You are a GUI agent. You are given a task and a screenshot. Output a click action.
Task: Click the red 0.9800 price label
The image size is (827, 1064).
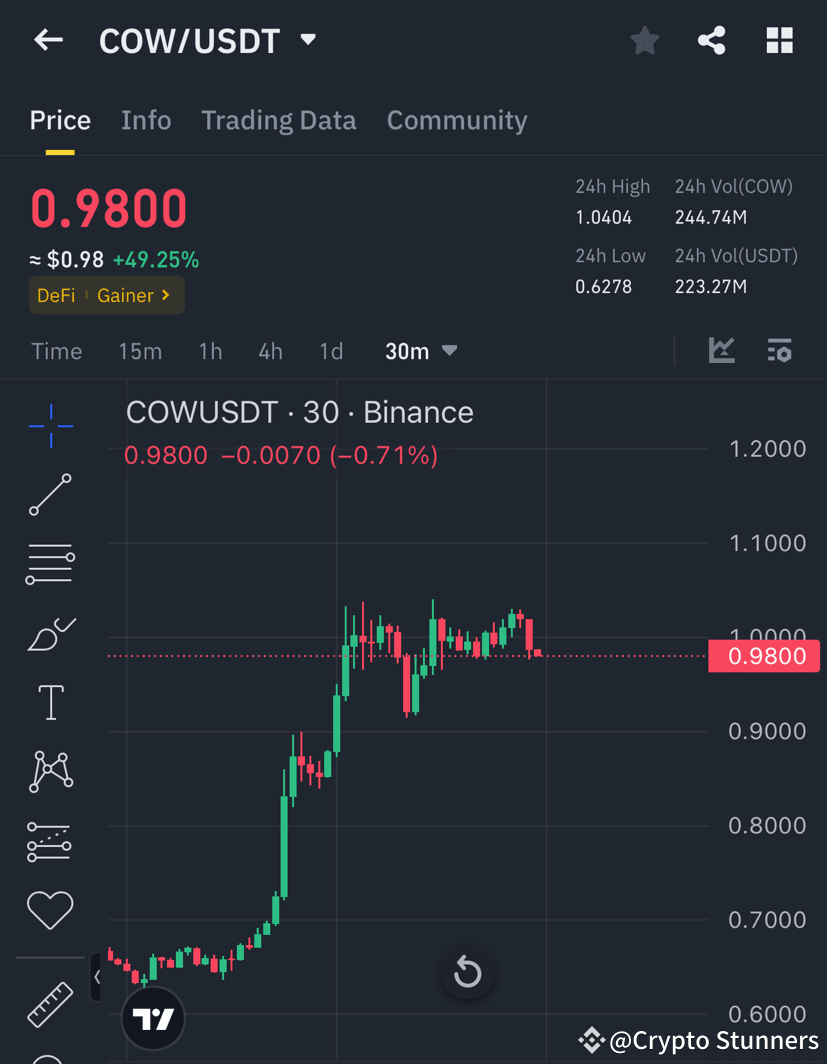pos(764,655)
